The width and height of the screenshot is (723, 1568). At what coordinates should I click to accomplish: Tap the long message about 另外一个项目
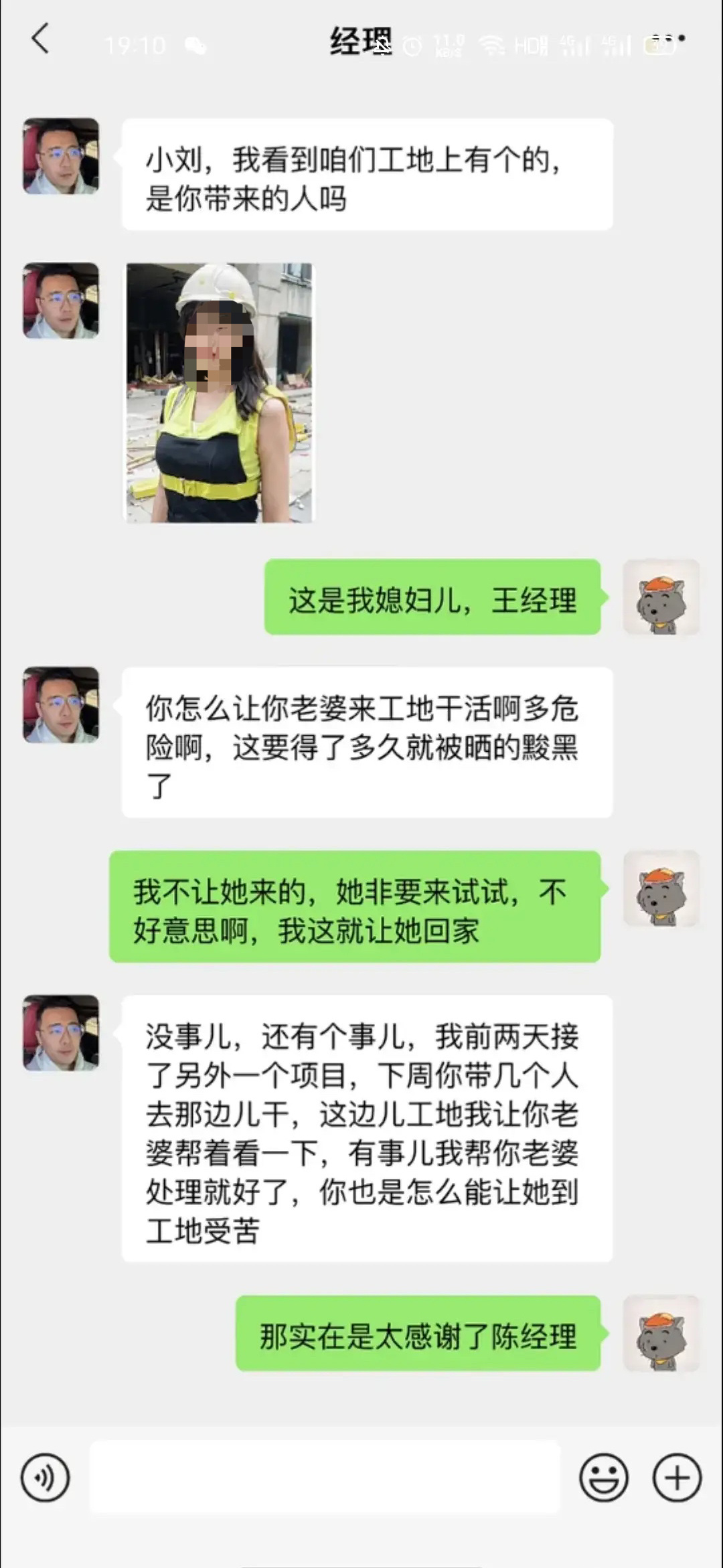pos(365,1131)
